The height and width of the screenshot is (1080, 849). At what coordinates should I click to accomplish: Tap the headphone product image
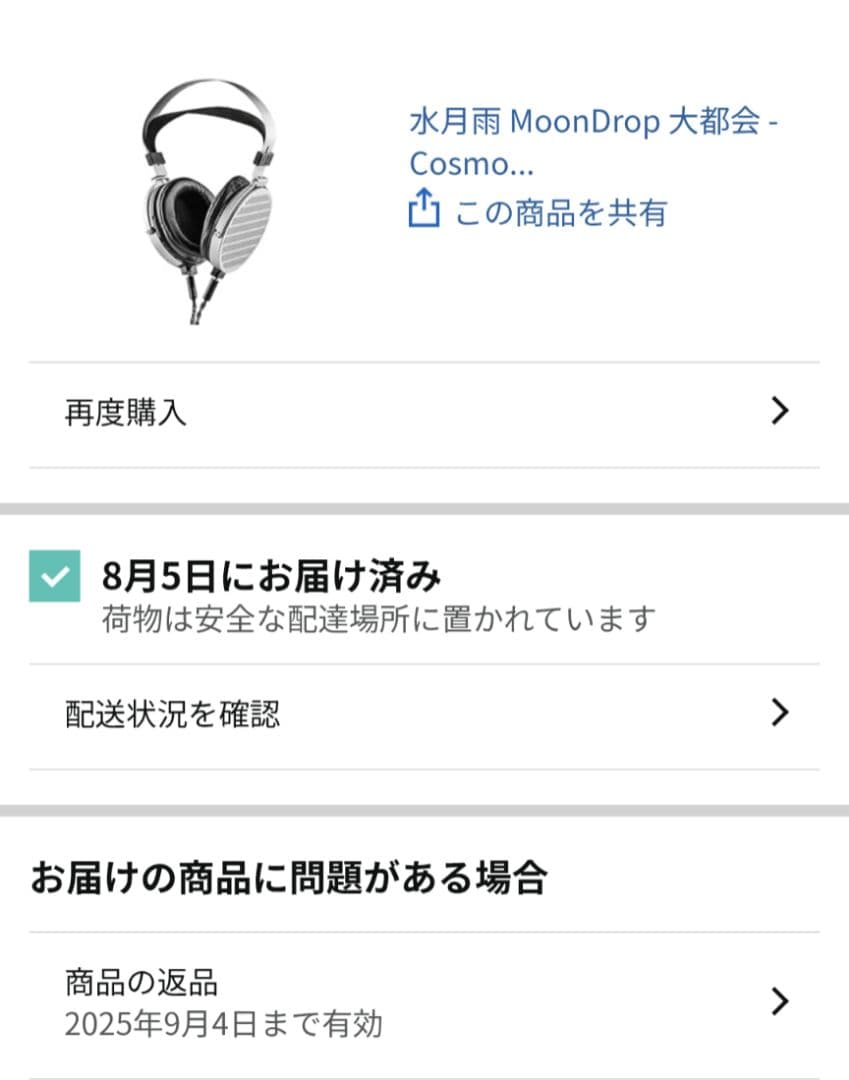pyautogui.click(x=207, y=200)
